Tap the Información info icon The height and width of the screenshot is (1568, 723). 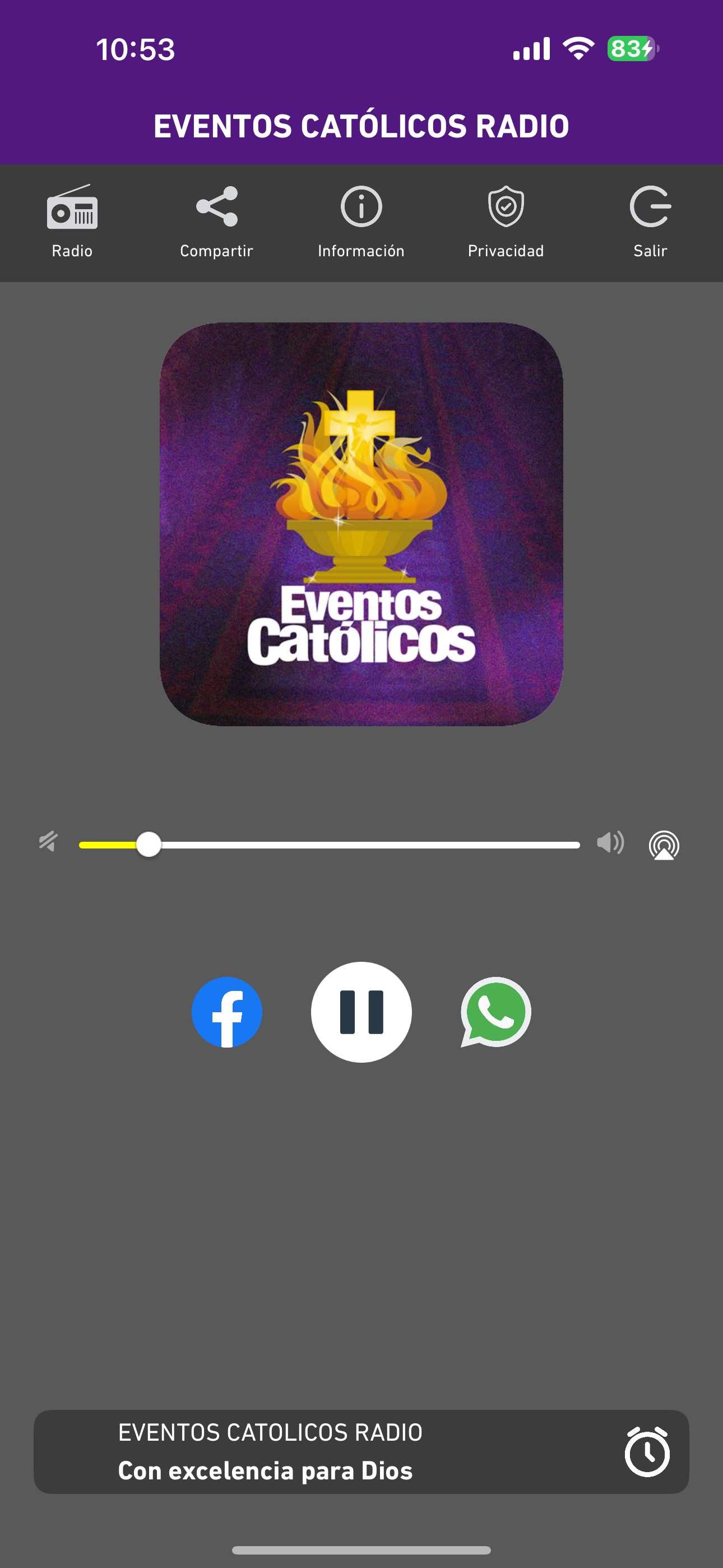(361, 207)
